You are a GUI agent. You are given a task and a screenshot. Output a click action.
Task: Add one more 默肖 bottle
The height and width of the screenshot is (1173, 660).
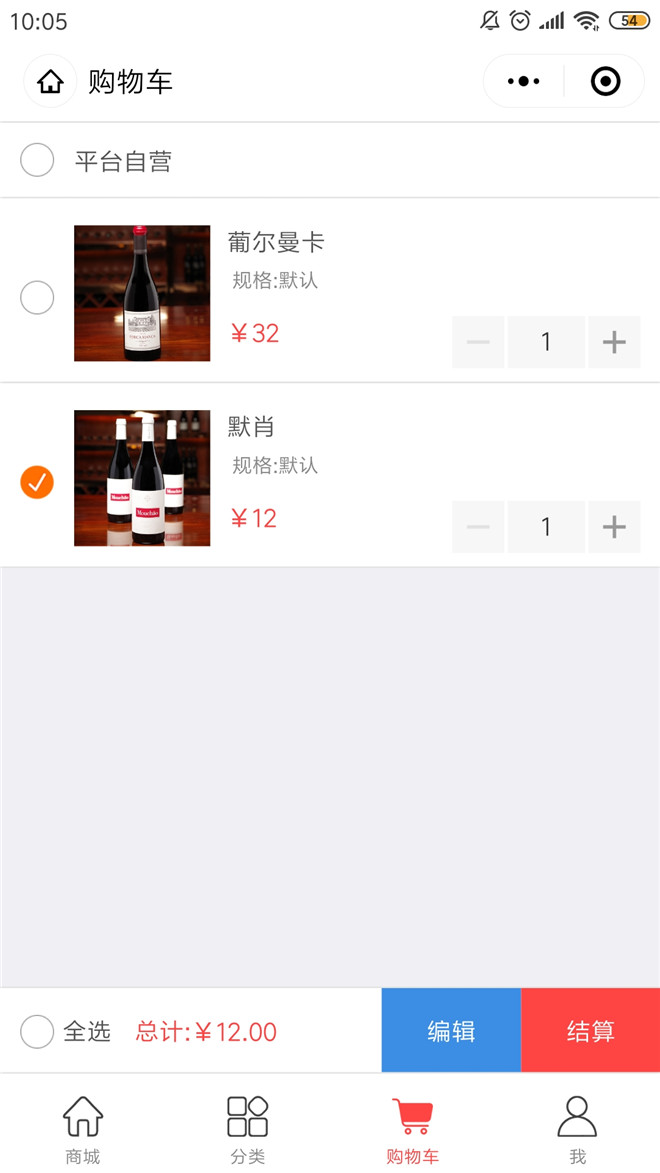tap(614, 527)
